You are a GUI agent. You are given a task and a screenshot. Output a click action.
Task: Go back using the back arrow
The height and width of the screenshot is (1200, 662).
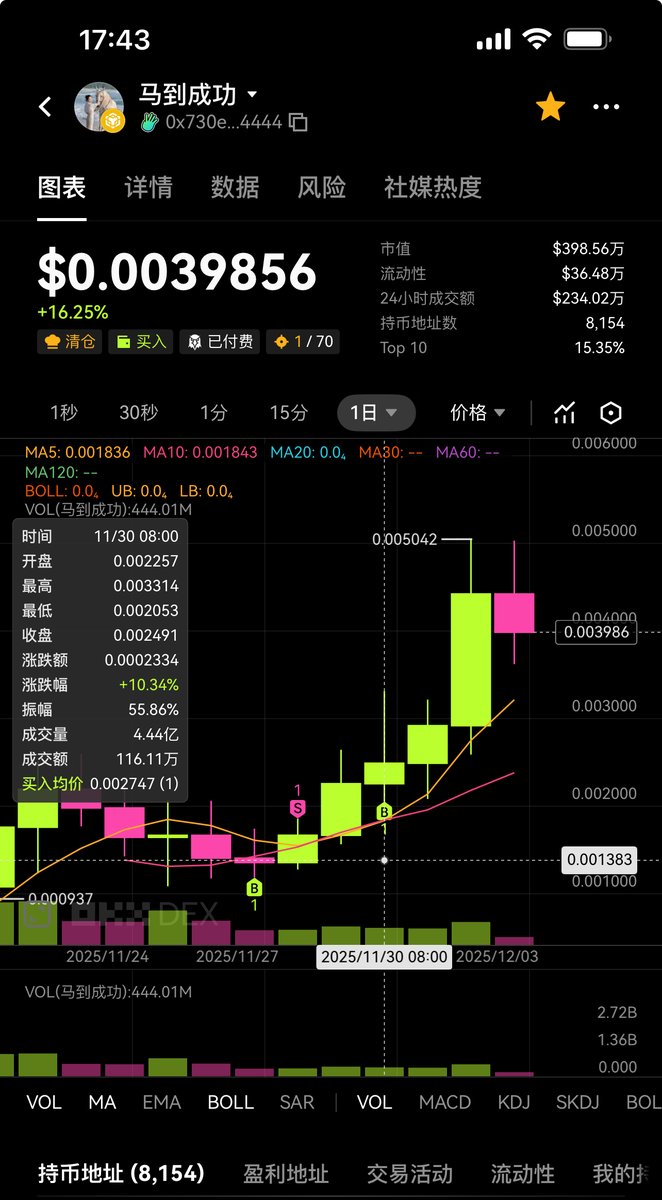click(45, 107)
